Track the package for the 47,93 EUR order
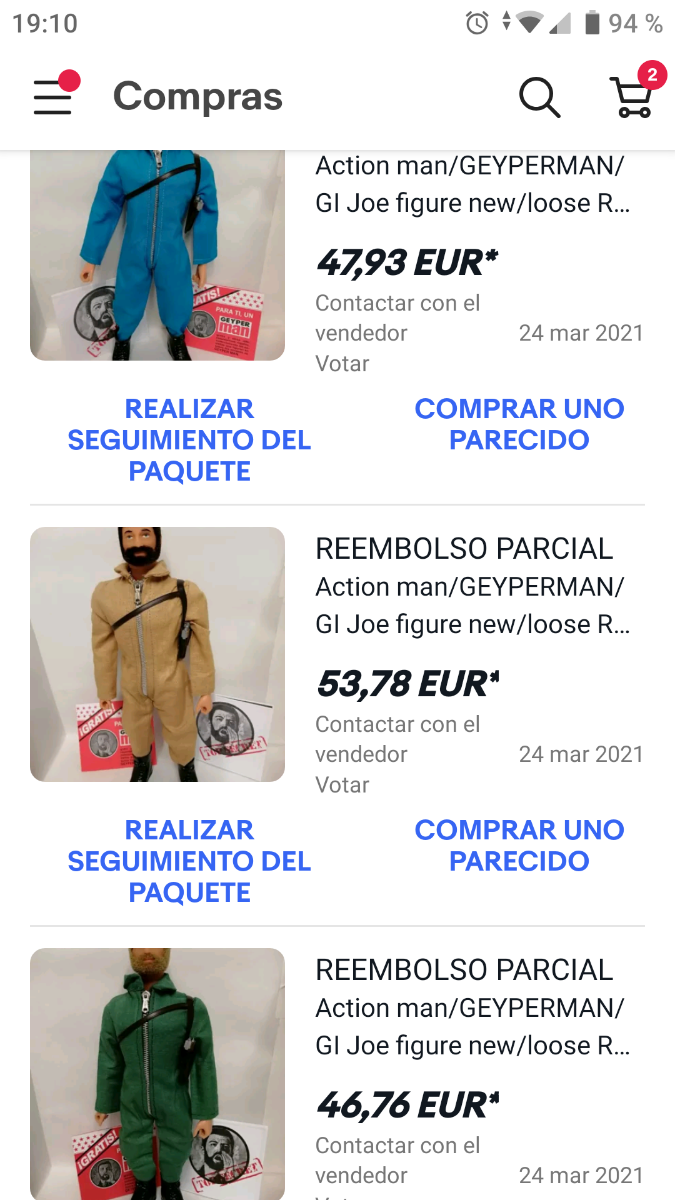 [x=189, y=440]
